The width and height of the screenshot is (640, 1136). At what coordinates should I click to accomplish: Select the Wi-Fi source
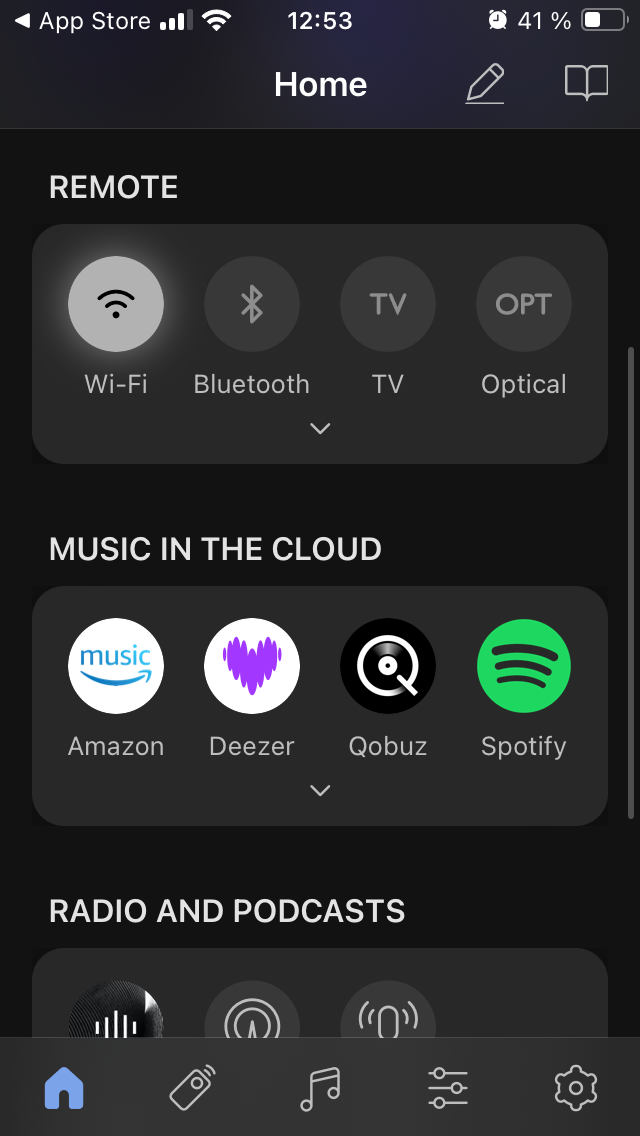pos(116,303)
